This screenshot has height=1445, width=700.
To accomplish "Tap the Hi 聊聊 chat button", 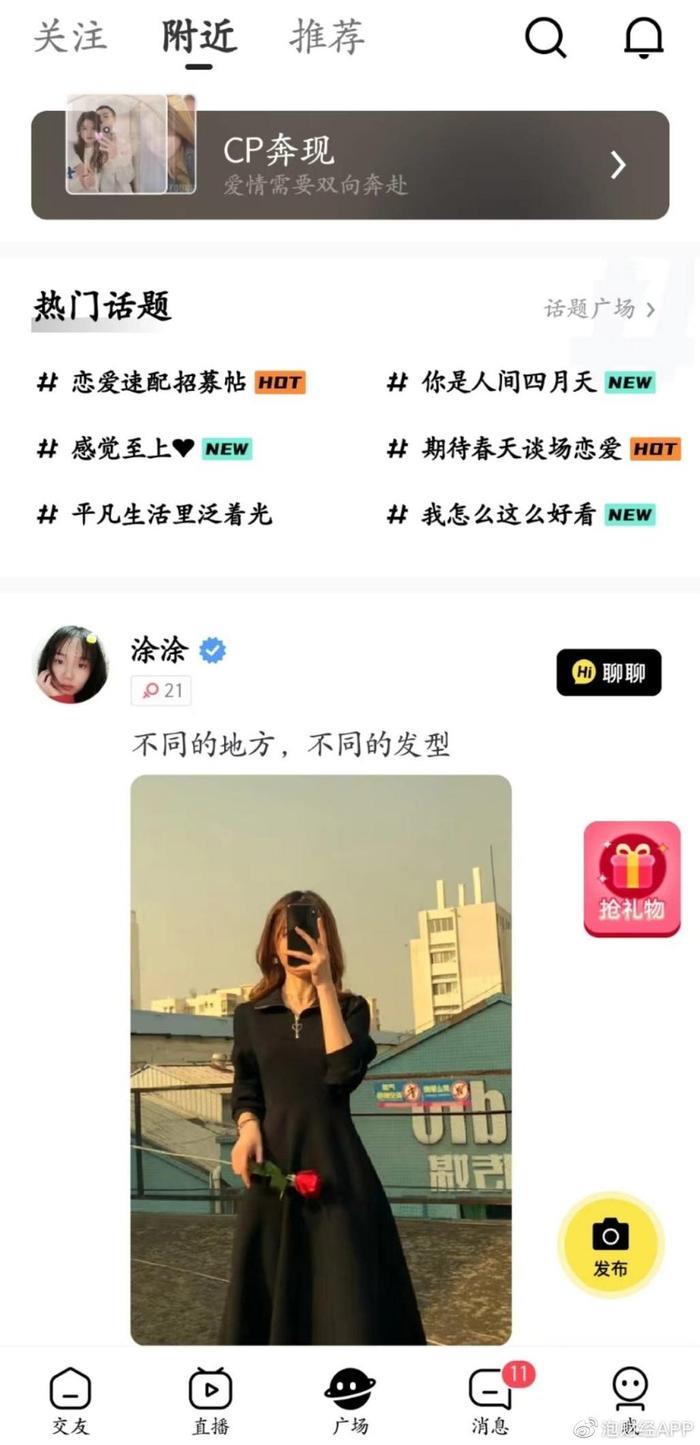I will pos(608,673).
